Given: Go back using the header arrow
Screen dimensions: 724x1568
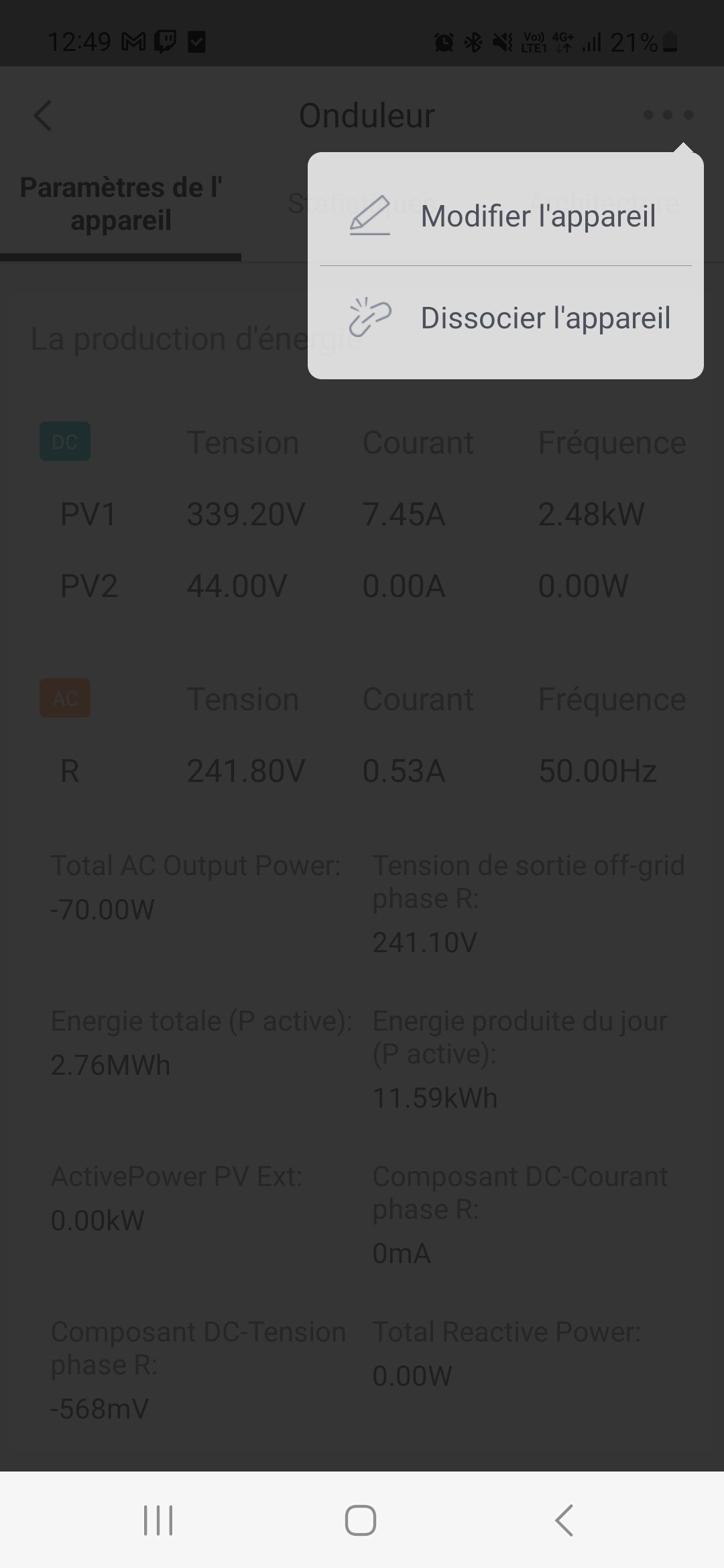Looking at the screenshot, I should [43, 115].
